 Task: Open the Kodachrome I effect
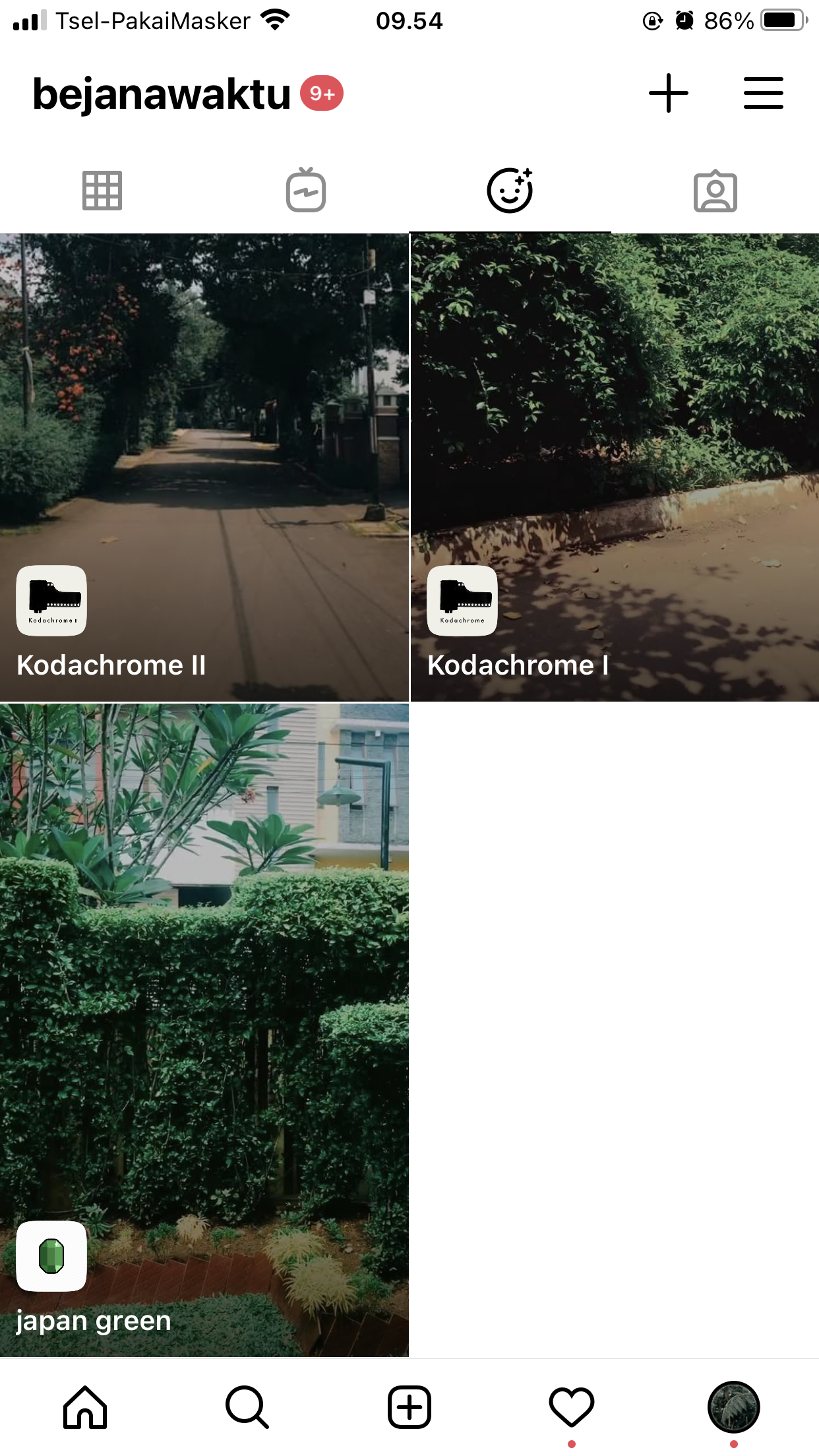[615, 468]
